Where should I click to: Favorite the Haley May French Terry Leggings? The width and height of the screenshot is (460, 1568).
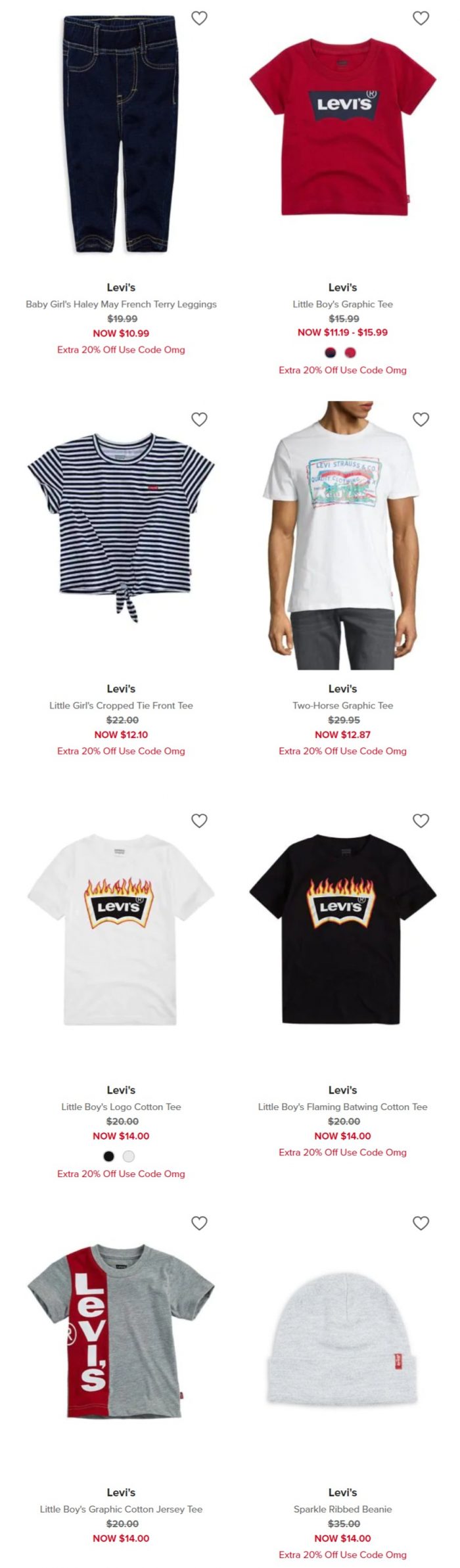(x=199, y=18)
